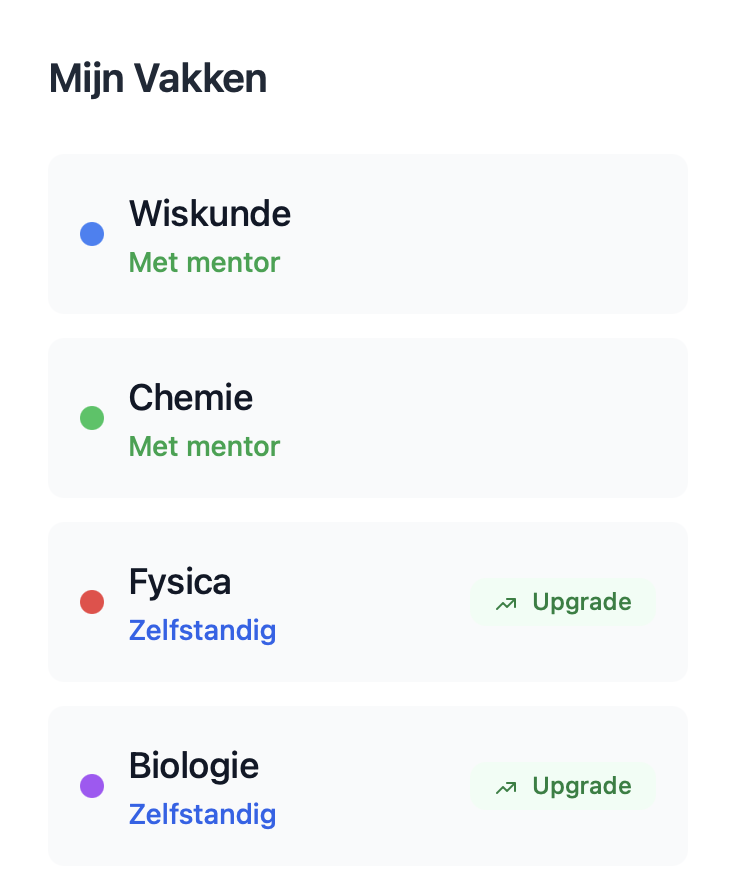Click the trending arrow icon on Biologie's Upgrade button

click(x=505, y=786)
